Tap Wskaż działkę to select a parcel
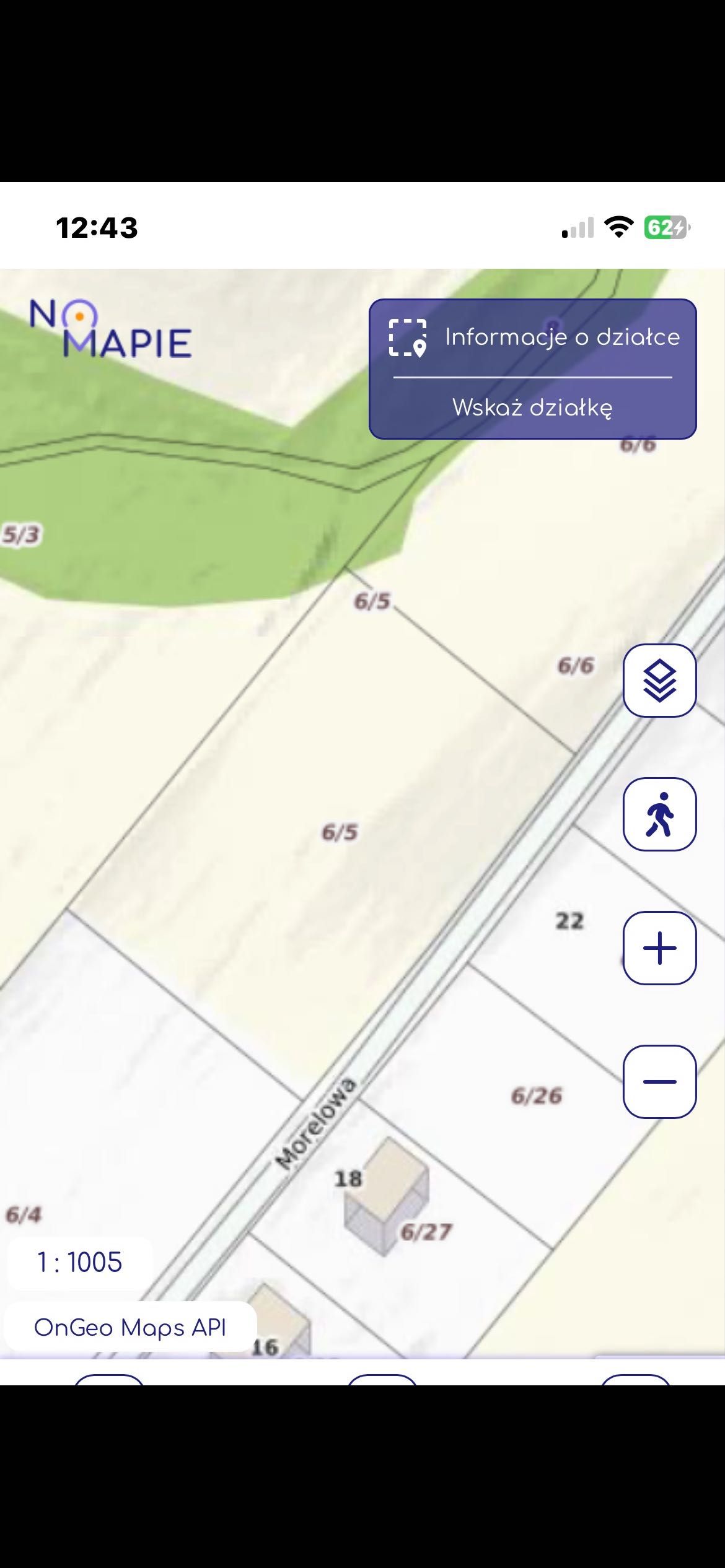Viewport: 725px width, 1568px height. [x=532, y=407]
